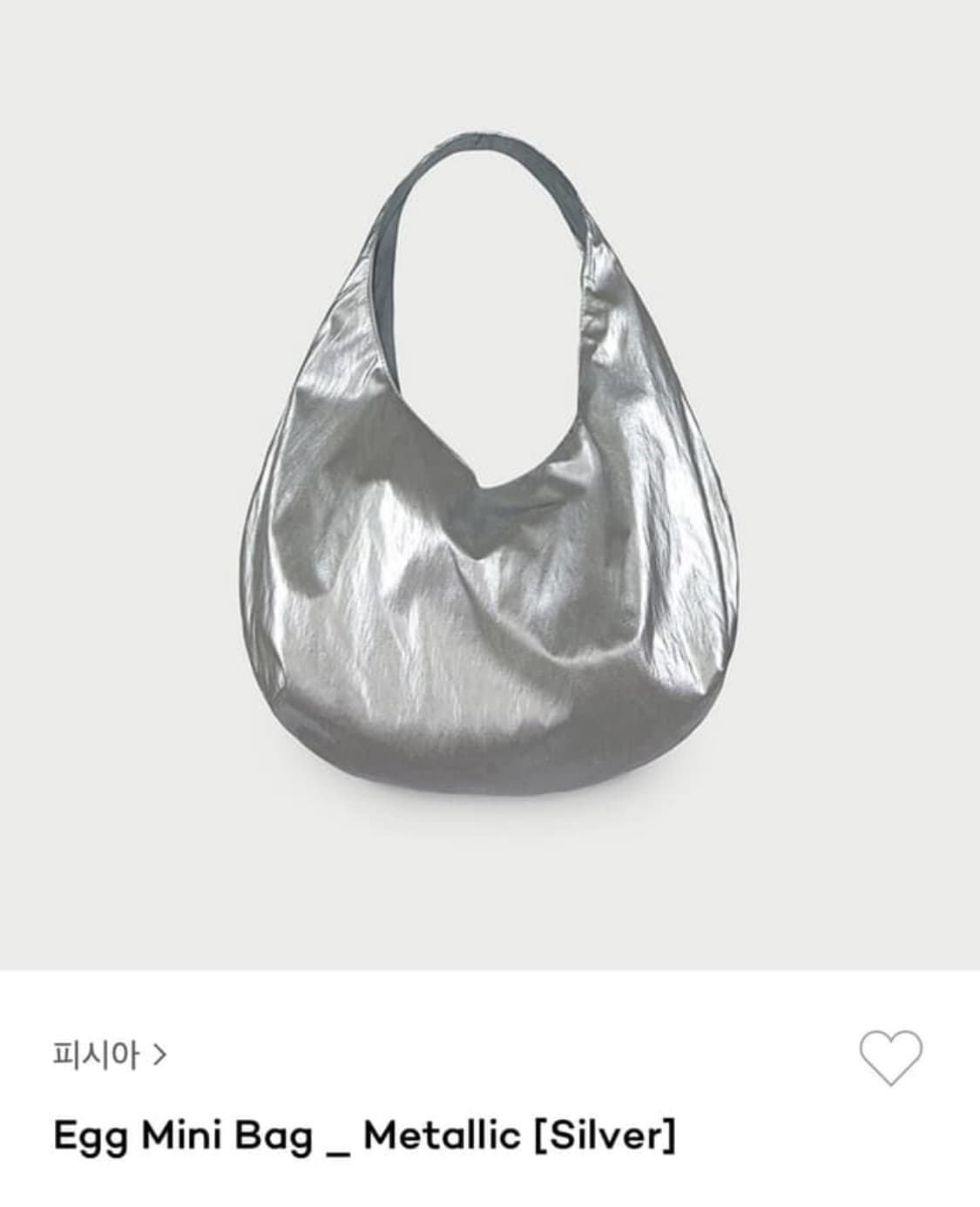Image resolution: width=980 pixels, height=1207 pixels.
Task: Click the outlined heart wishlist icon
Action: 890,1059
